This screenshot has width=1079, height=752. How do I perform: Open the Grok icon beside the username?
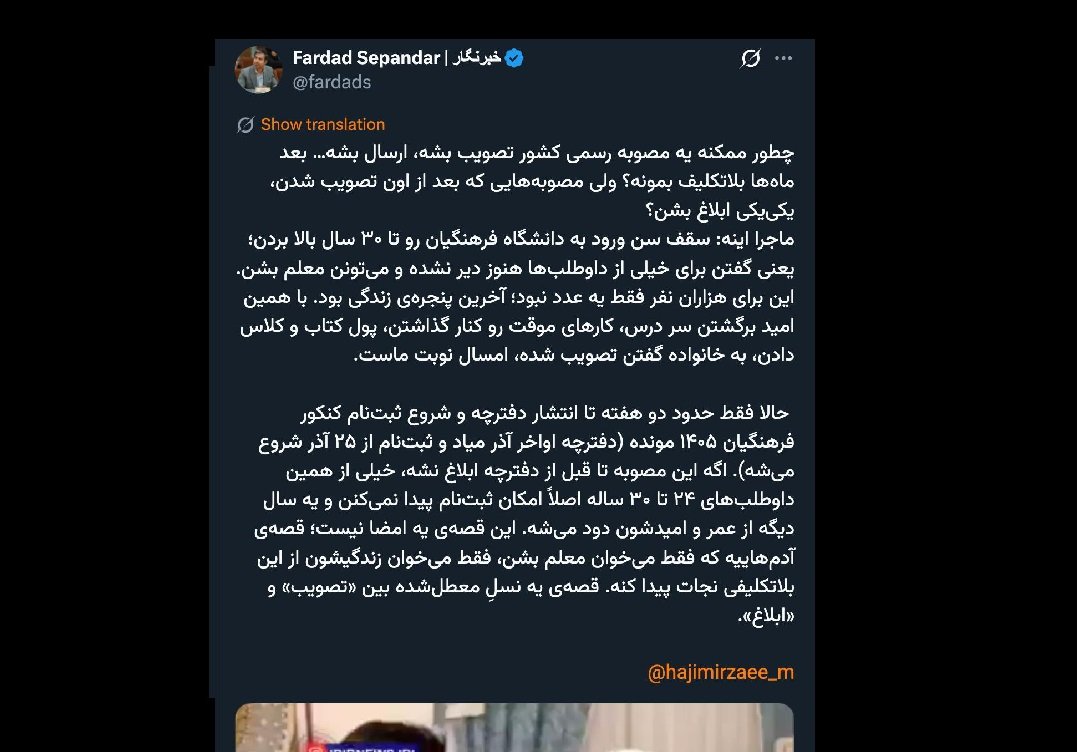click(751, 59)
